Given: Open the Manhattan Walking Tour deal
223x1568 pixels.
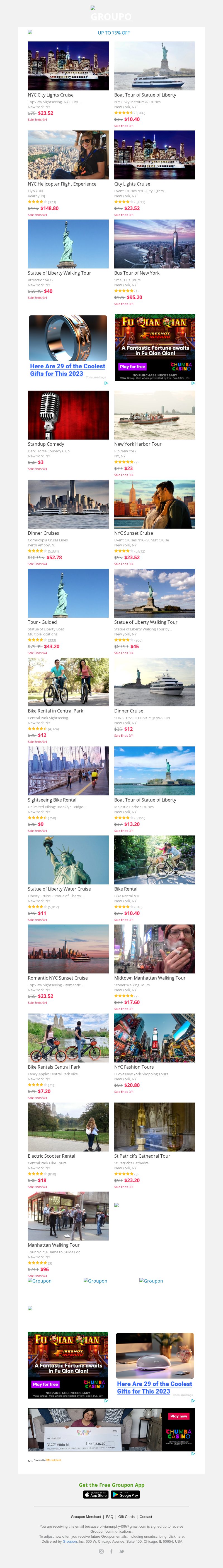Looking at the screenshot, I should (x=68, y=1216).
